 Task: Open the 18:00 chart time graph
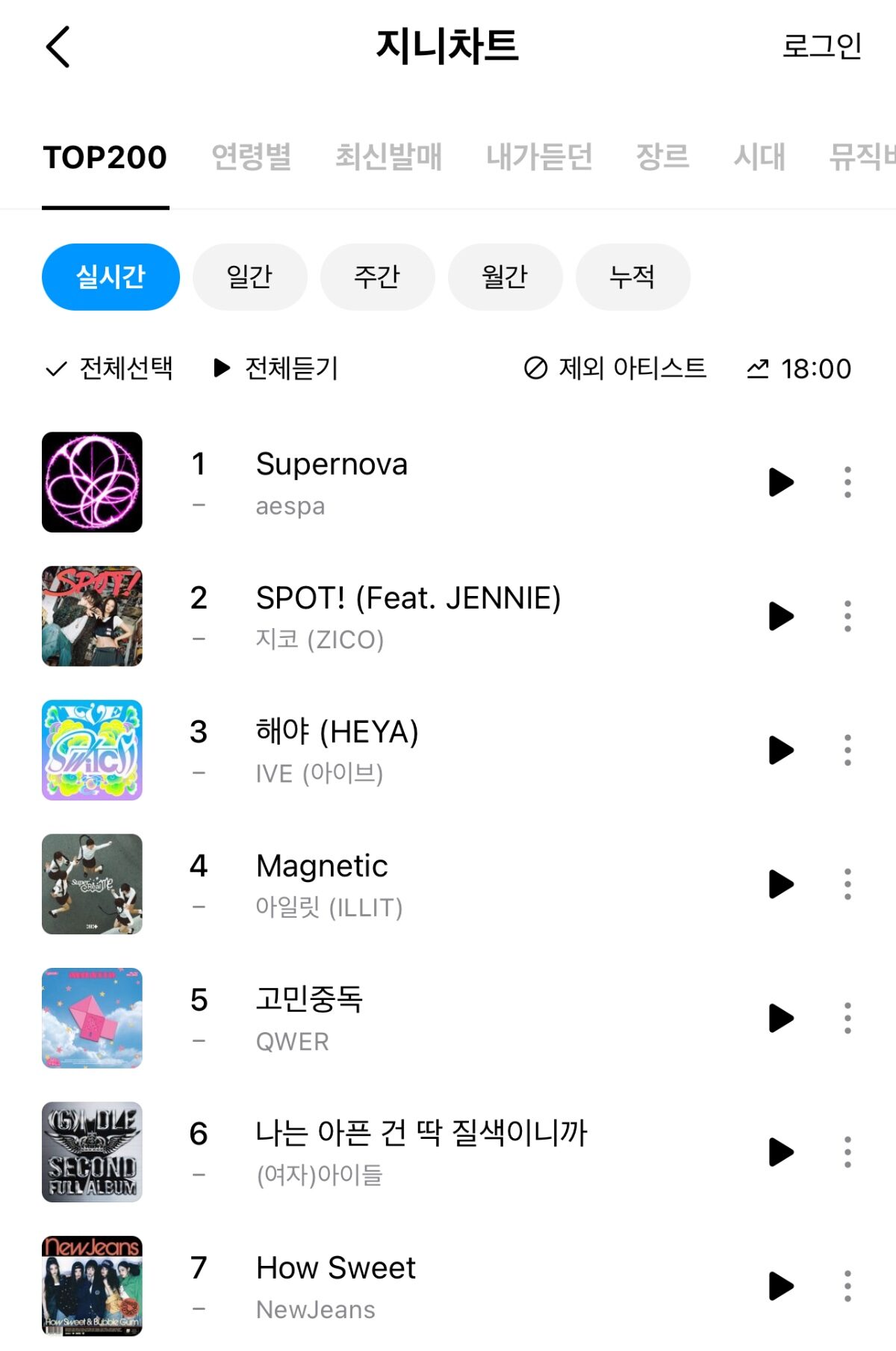(x=799, y=369)
